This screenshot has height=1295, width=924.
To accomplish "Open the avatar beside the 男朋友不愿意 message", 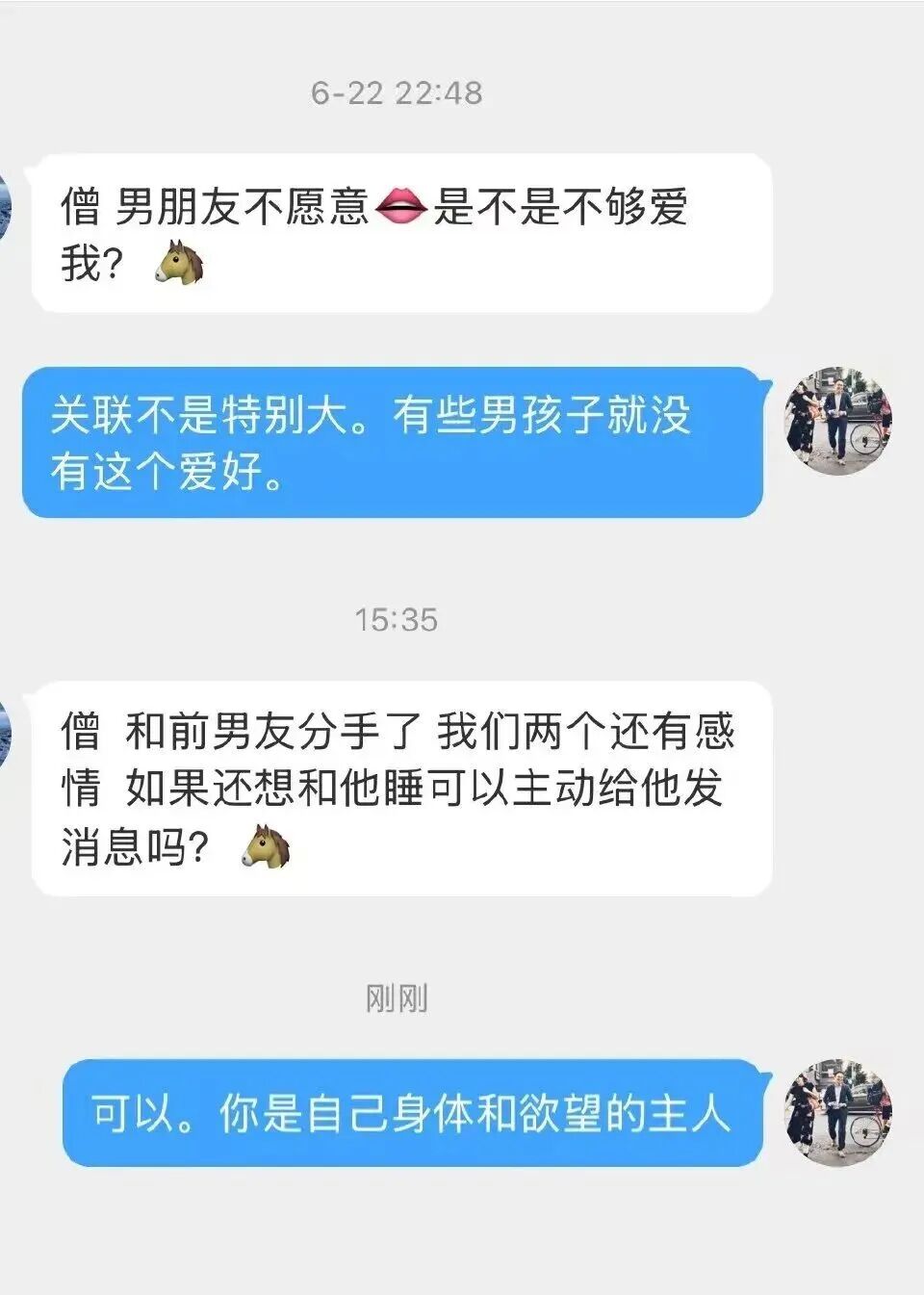I will (4, 208).
